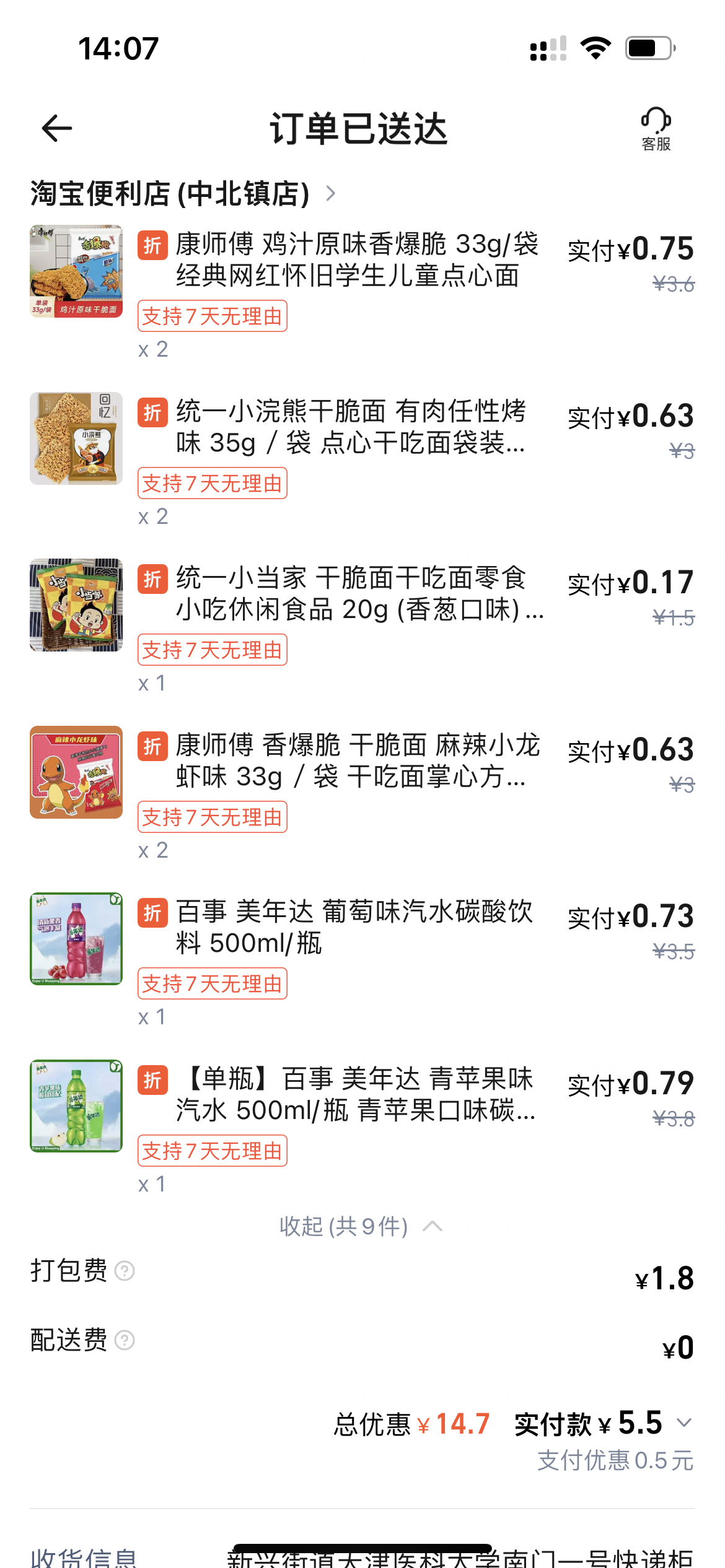Image resolution: width=725 pixels, height=1568 pixels.
Task: Expand the 实付款 payment breakdown
Action: click(x=684, y=1422)
